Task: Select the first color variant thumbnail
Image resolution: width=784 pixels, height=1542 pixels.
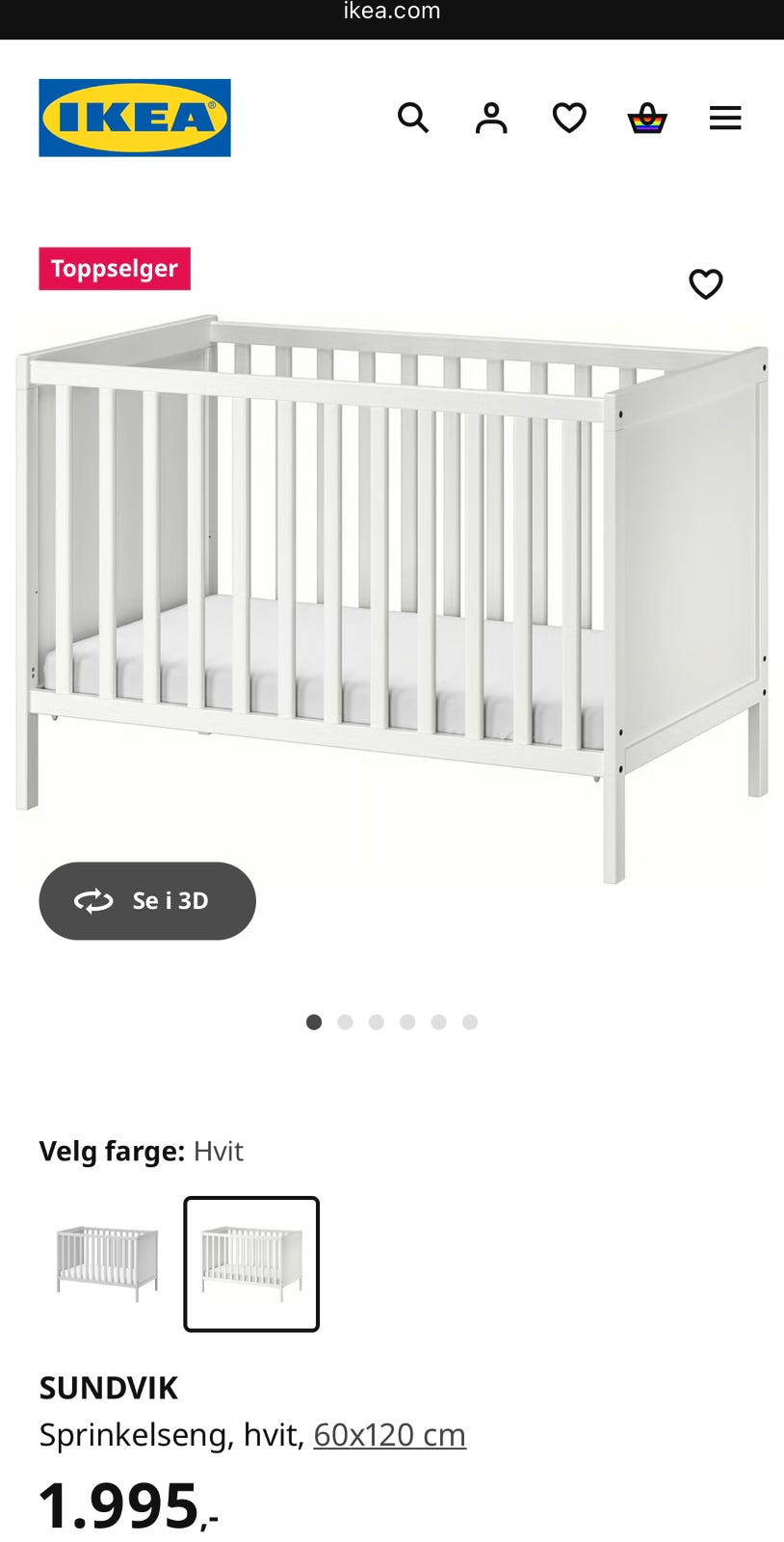Action: point(107,1263)
